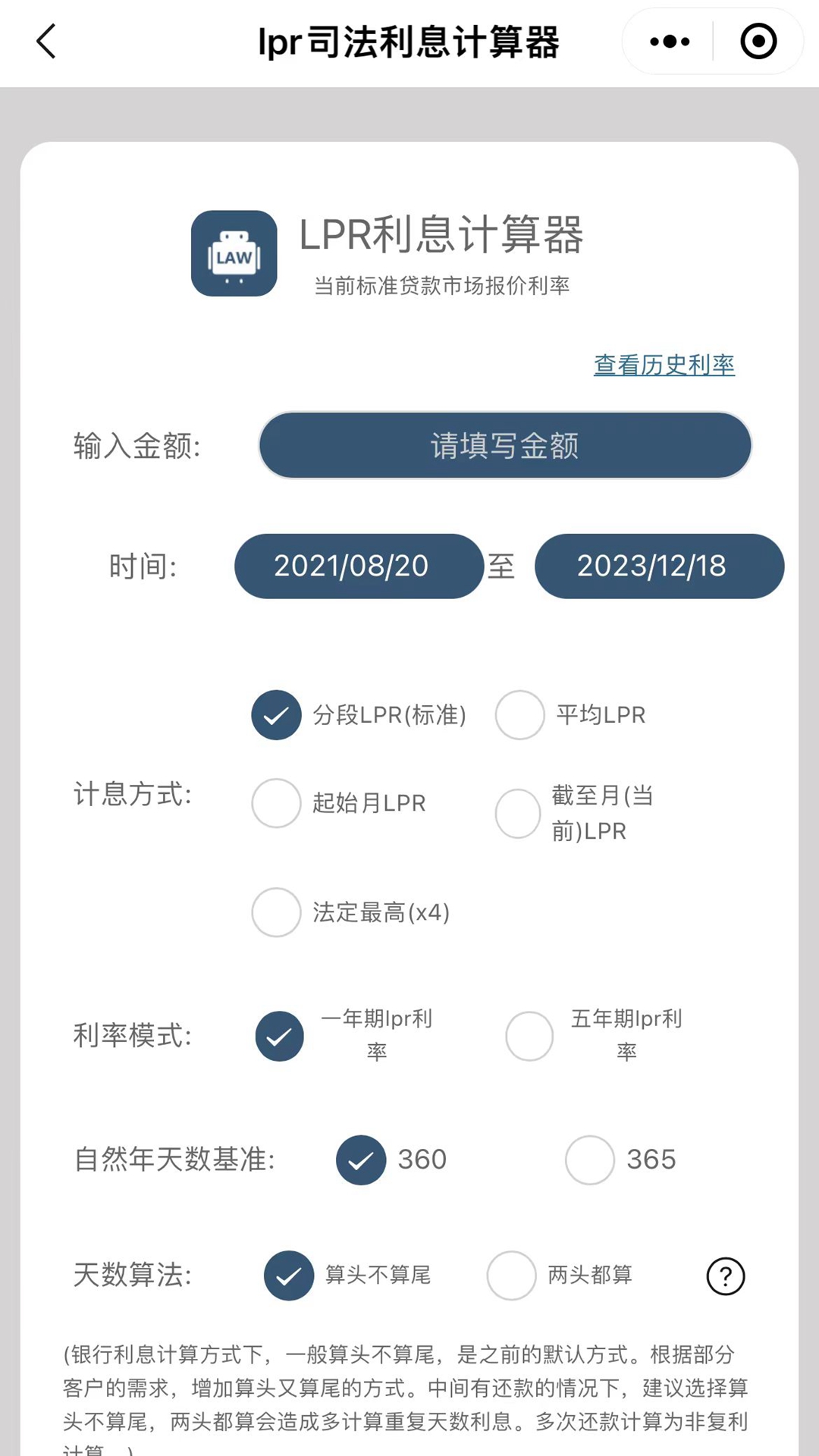Select the 分段LPR(标准) option
819x1456 pixels.
point(276,714)
